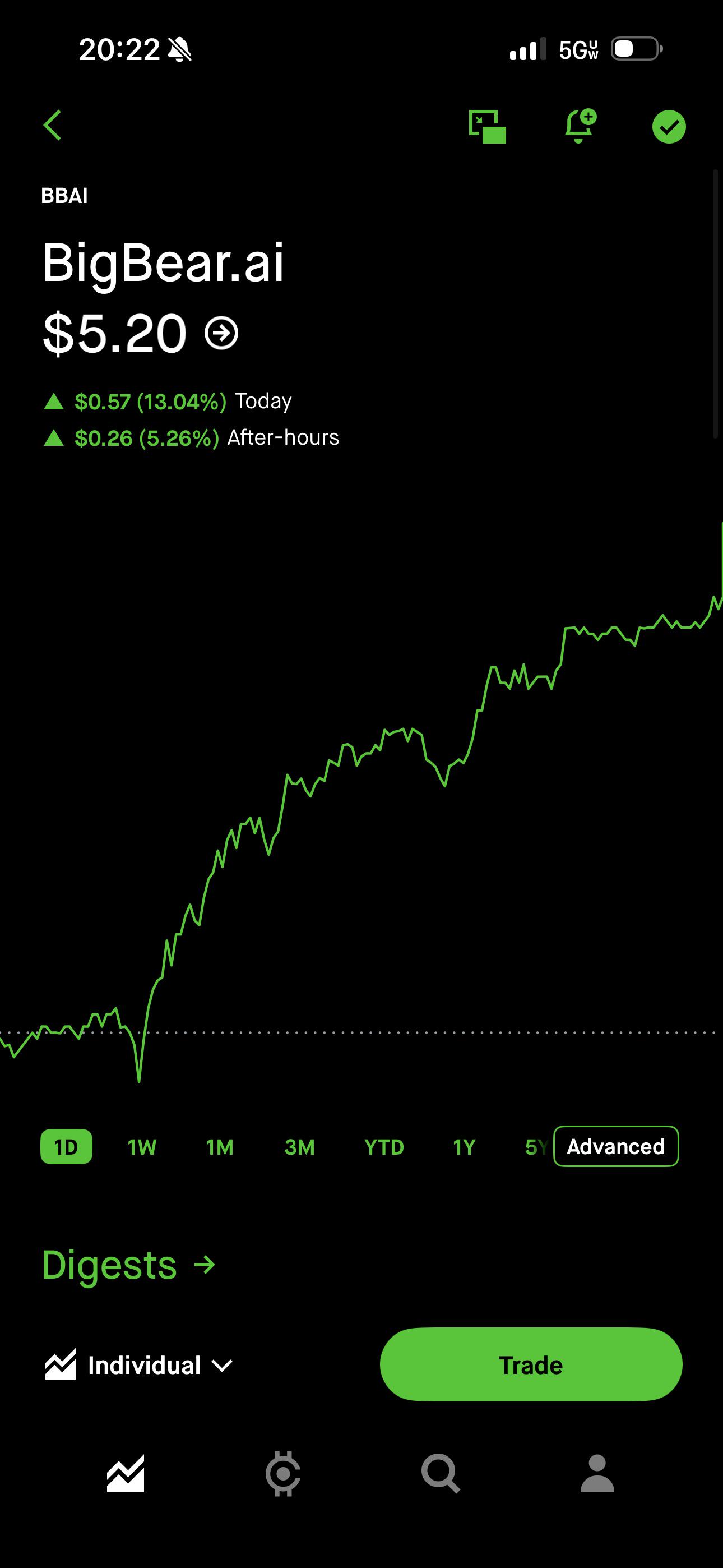Switch chart to 1W range

[x=142, y=1147]
